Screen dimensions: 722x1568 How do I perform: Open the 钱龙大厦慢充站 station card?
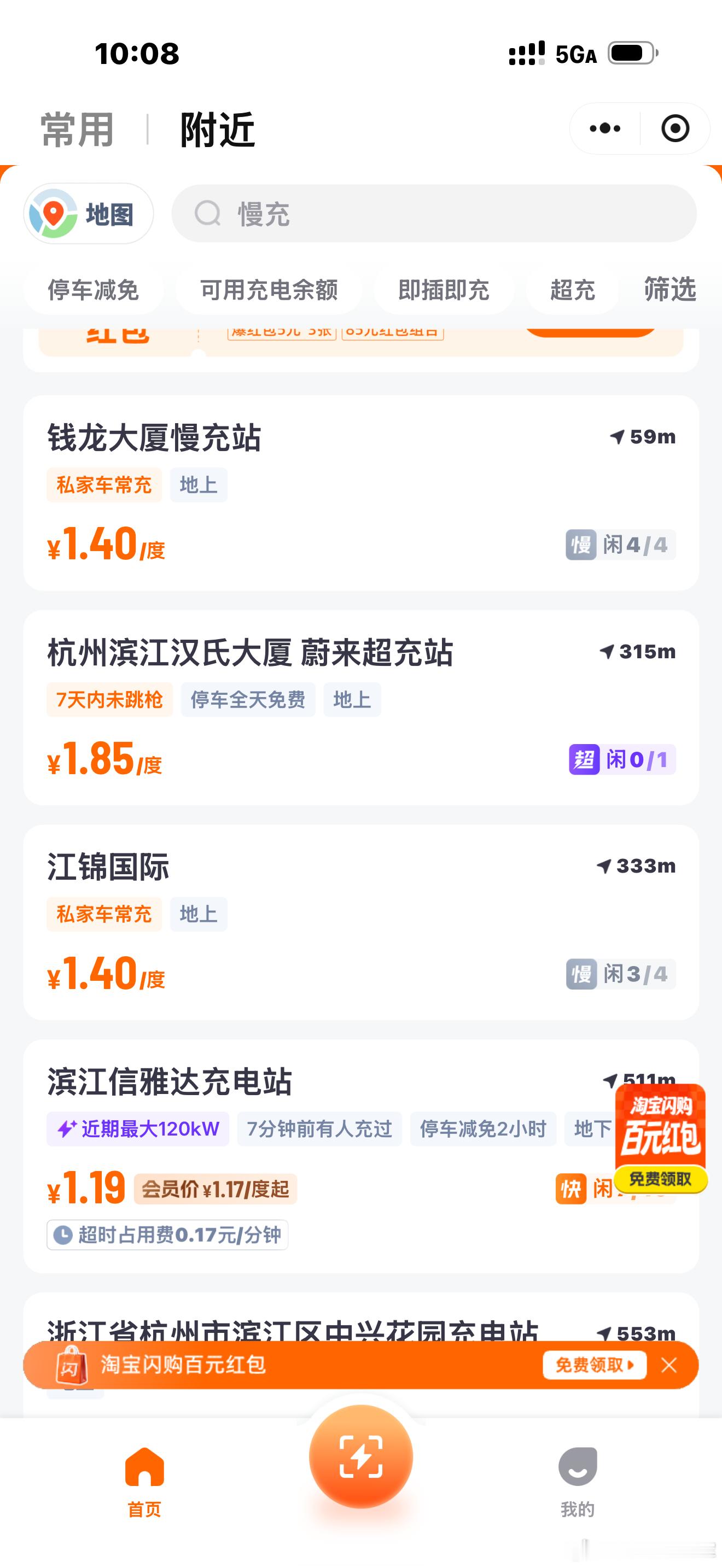[x=361, y=493]
